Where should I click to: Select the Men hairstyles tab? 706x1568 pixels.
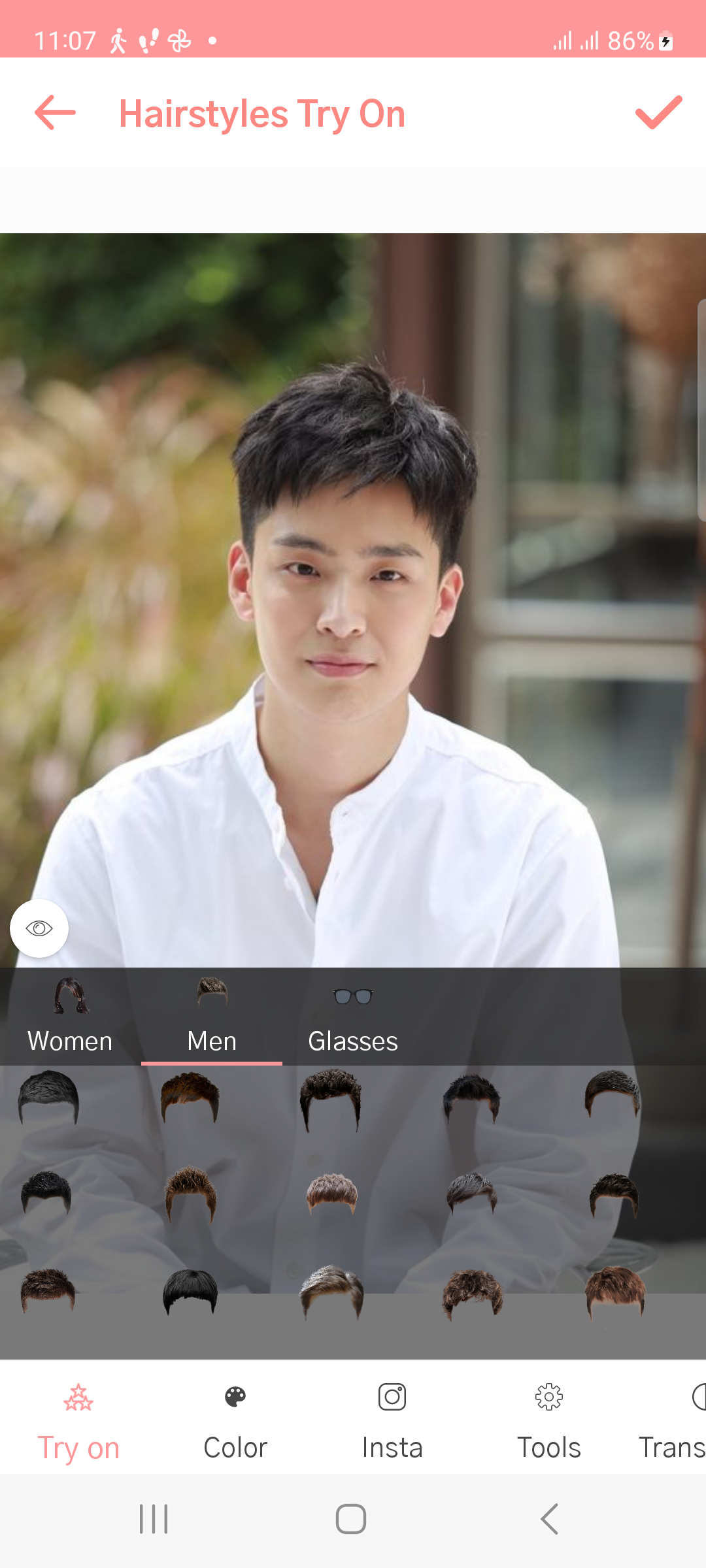click(212, 1016)
